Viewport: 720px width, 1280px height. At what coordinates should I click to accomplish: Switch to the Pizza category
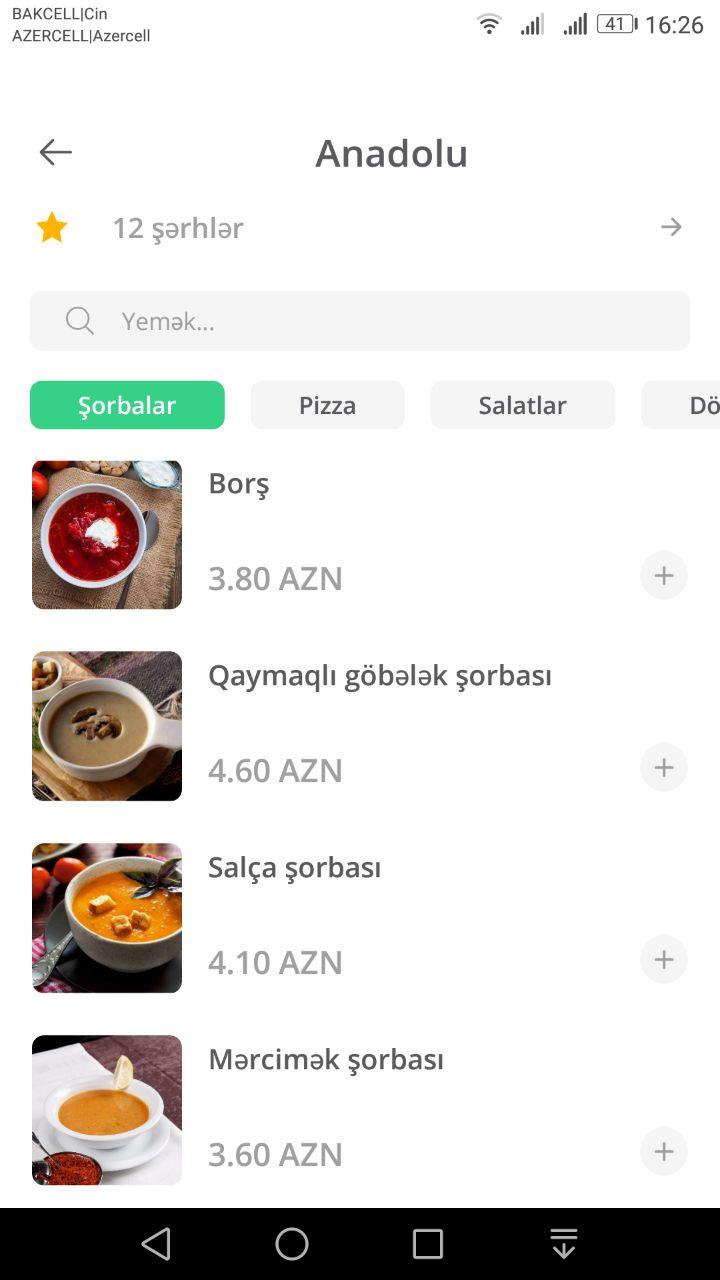point(327,405)
